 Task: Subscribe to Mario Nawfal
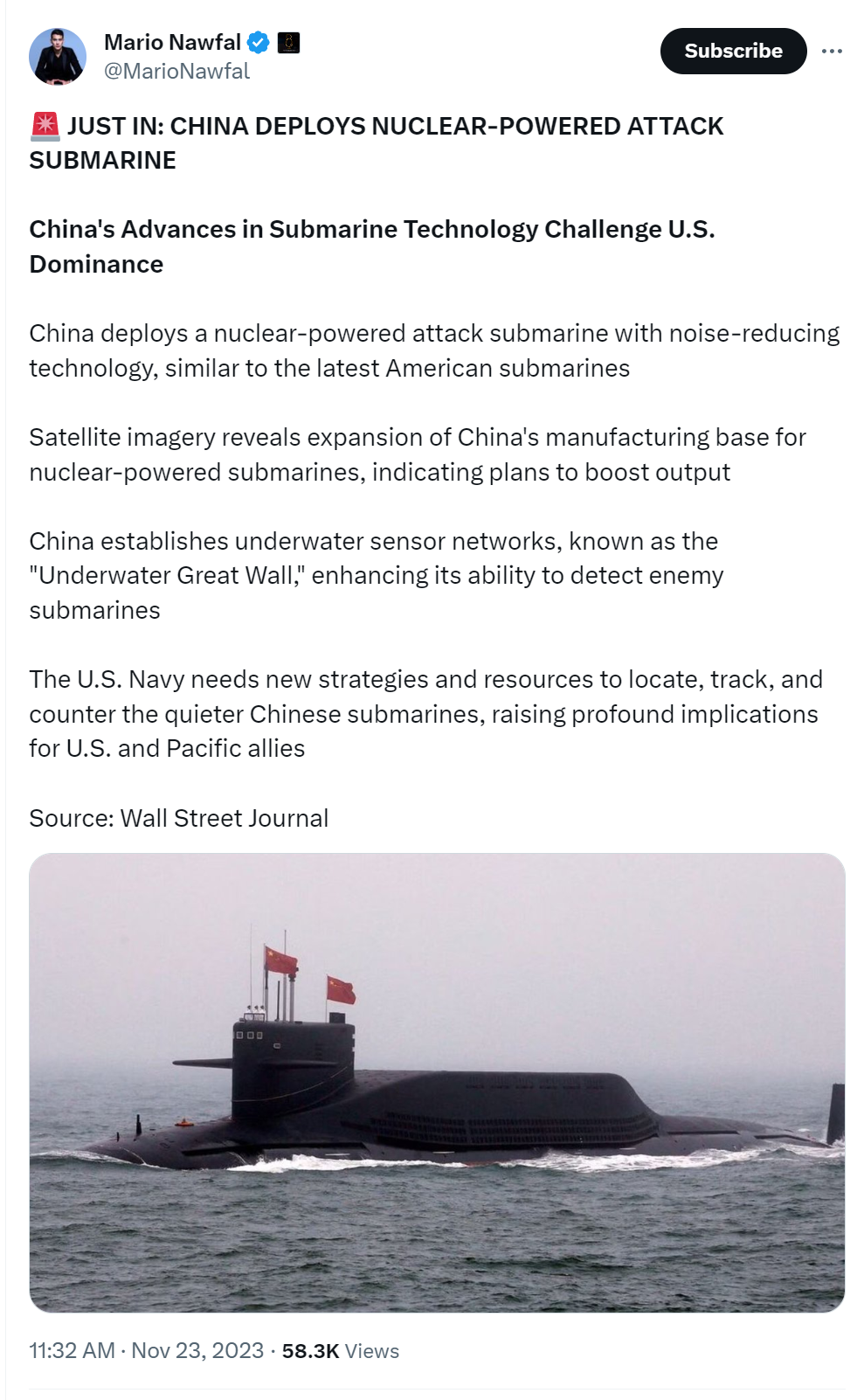733,51
